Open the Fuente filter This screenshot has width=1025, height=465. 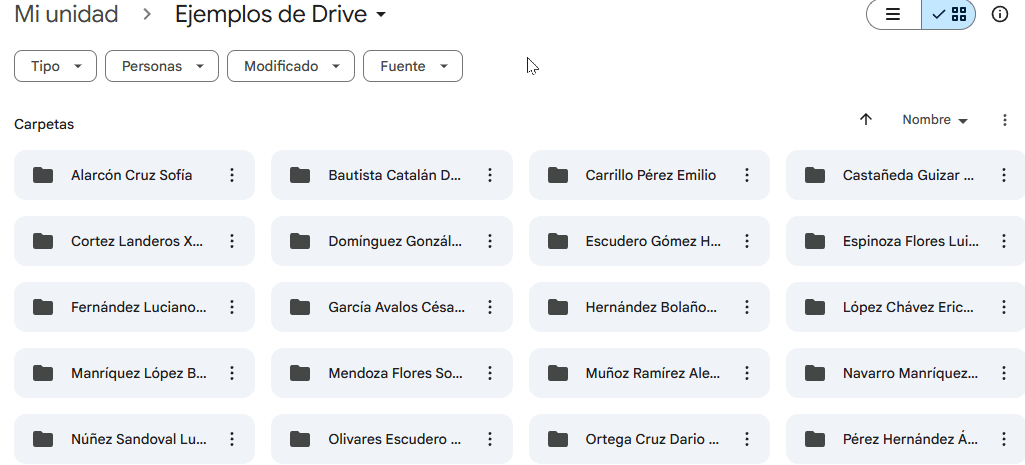tap(412, 66)
